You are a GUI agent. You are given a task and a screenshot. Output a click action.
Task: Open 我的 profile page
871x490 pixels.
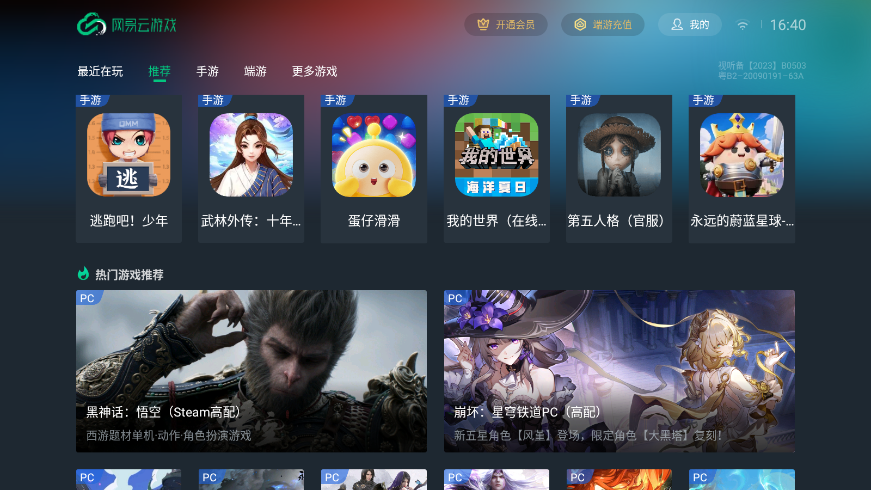690,24
